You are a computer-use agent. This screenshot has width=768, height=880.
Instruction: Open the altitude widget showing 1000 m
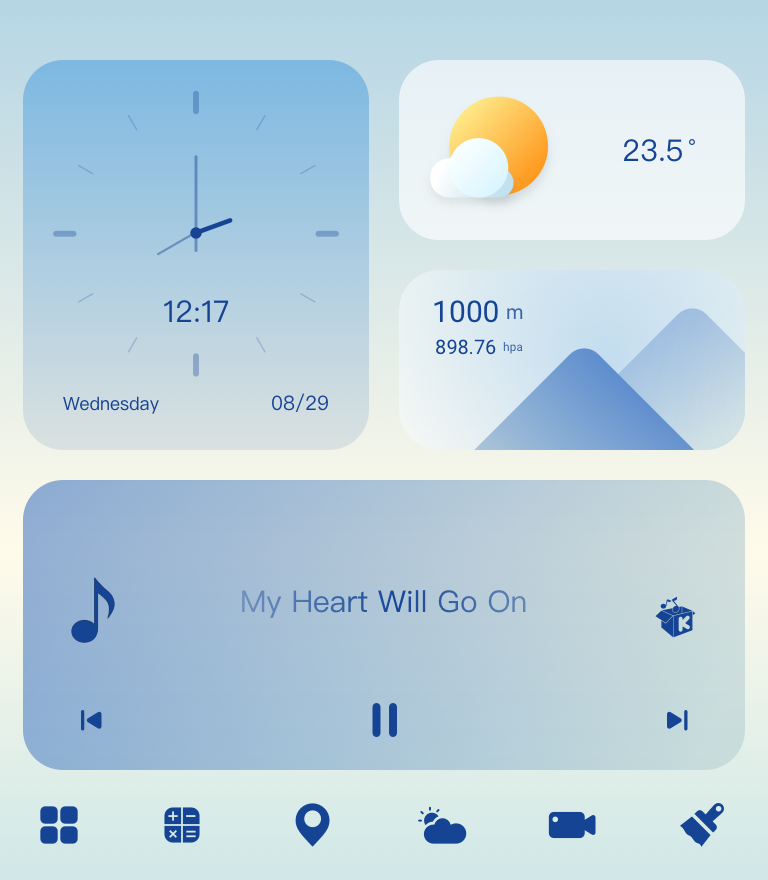571,360
